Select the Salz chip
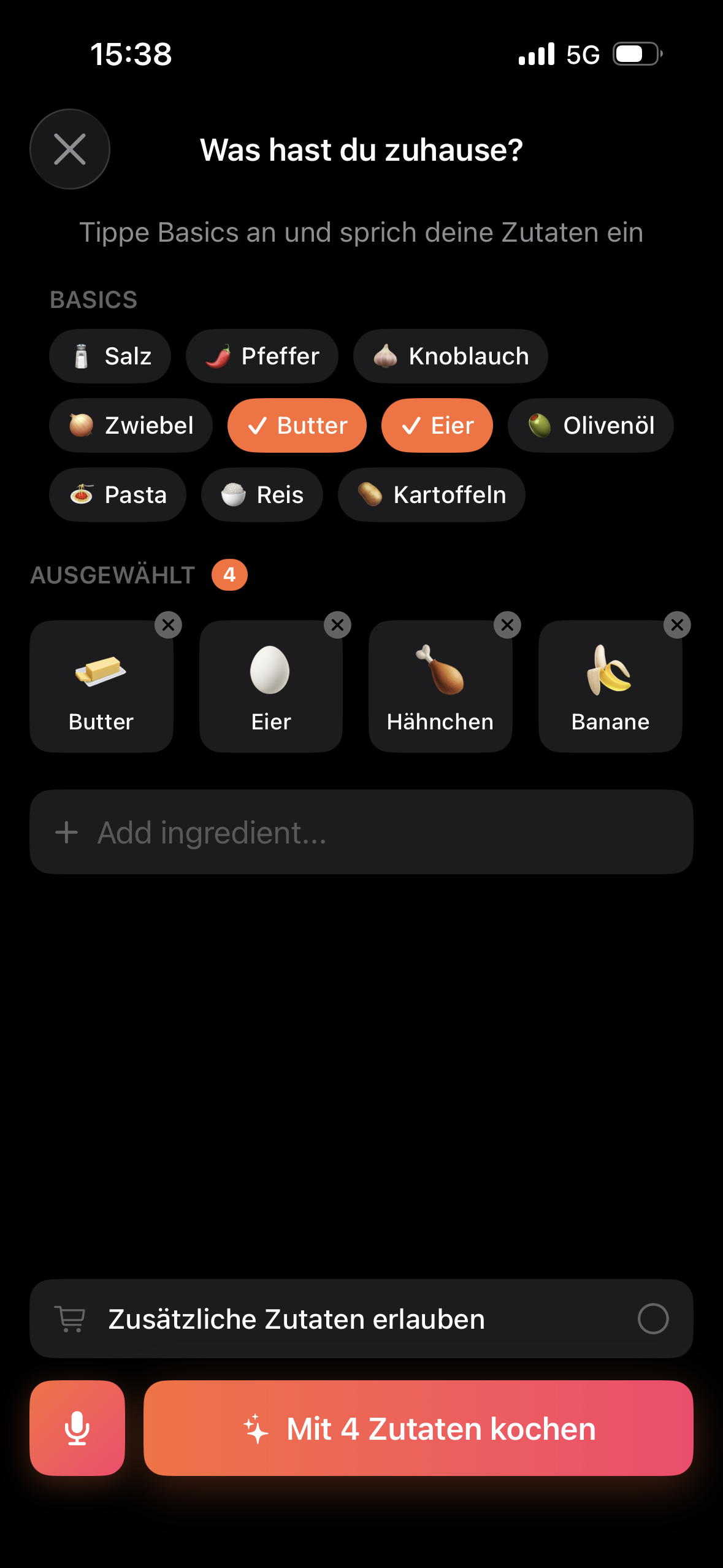 pyautogui.click(x=110, y=356)
